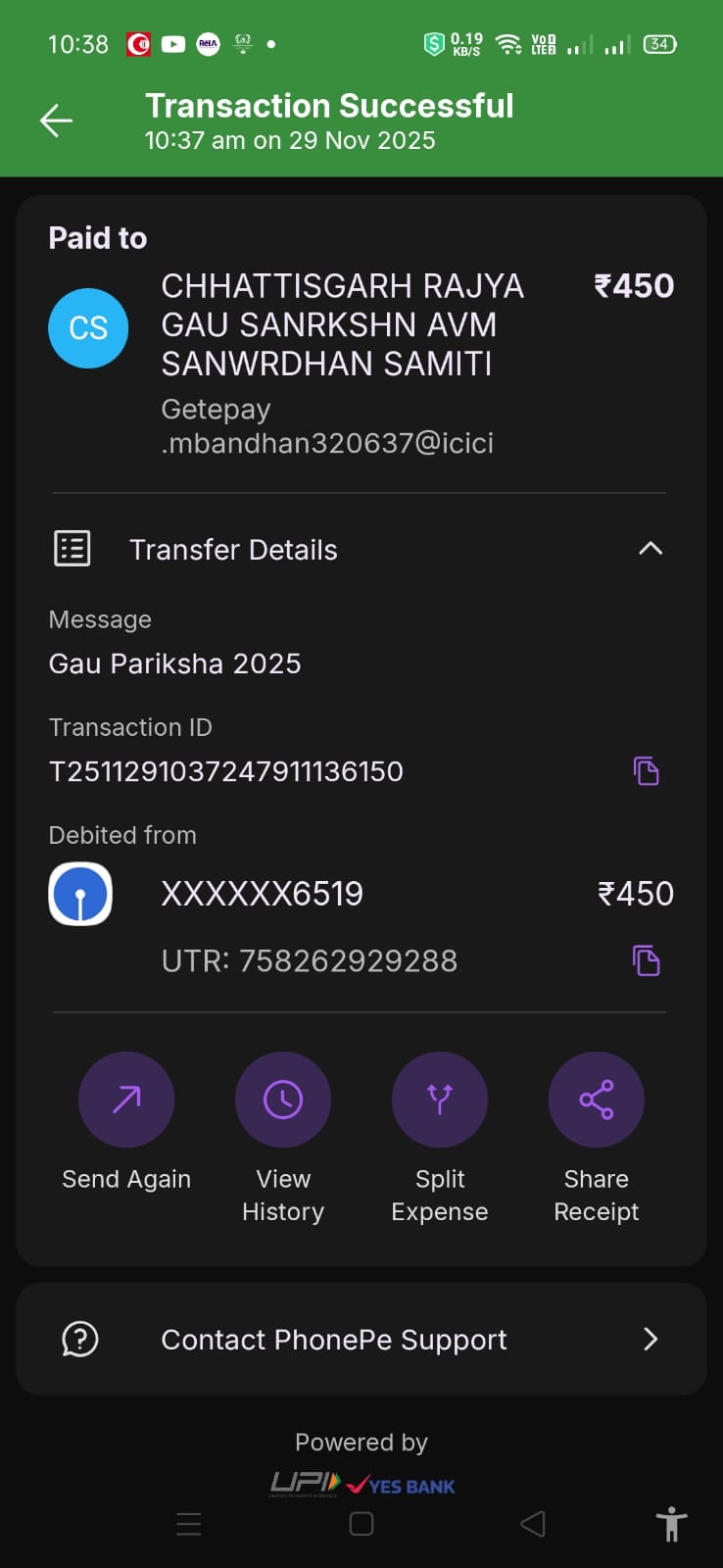Copy the UTR number
Image resolution: width=723 pixels, height=1568 pixels.
(646, 960)
